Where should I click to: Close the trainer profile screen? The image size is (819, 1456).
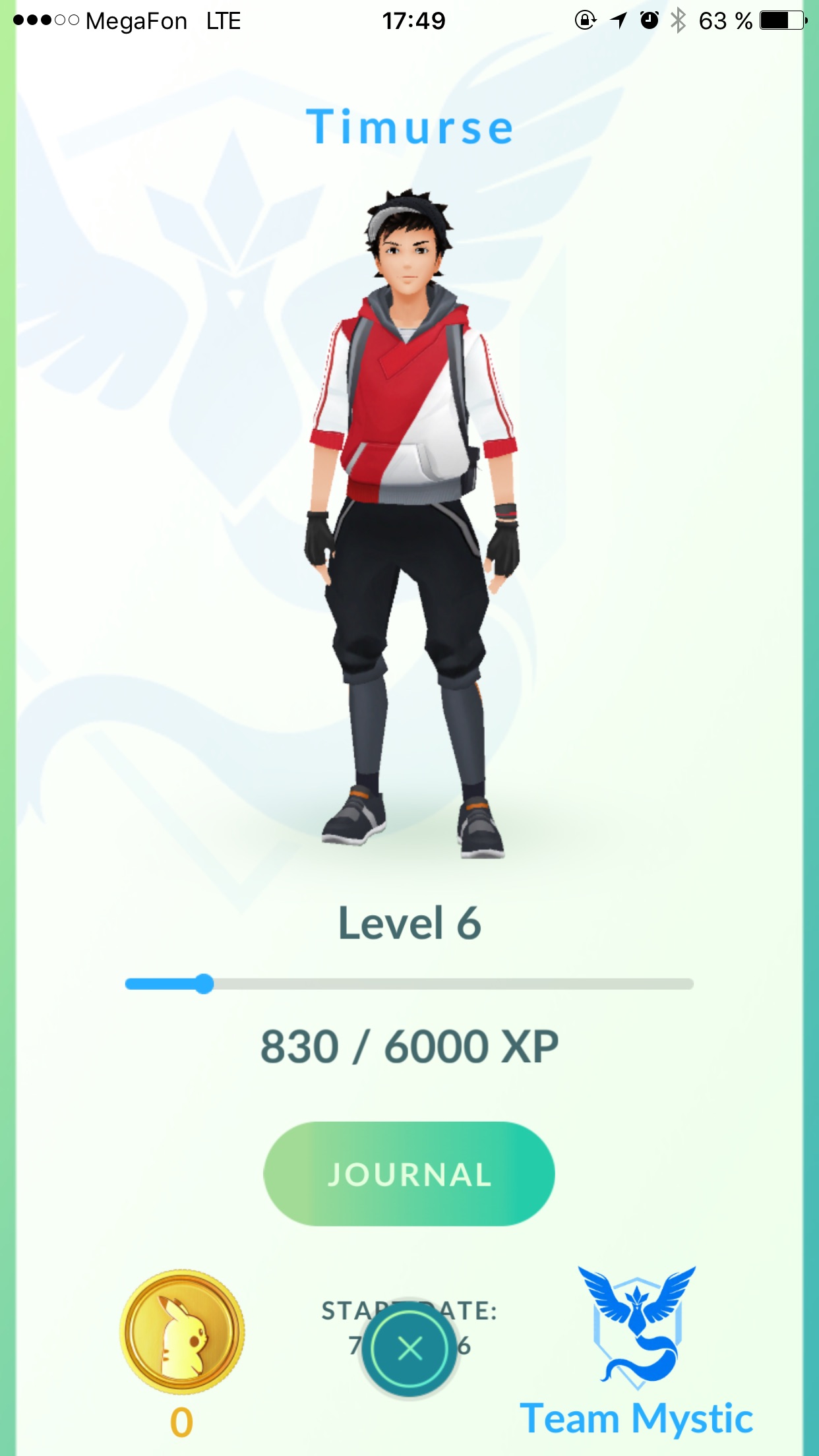pyautogui.click(x=409, y=1349)
